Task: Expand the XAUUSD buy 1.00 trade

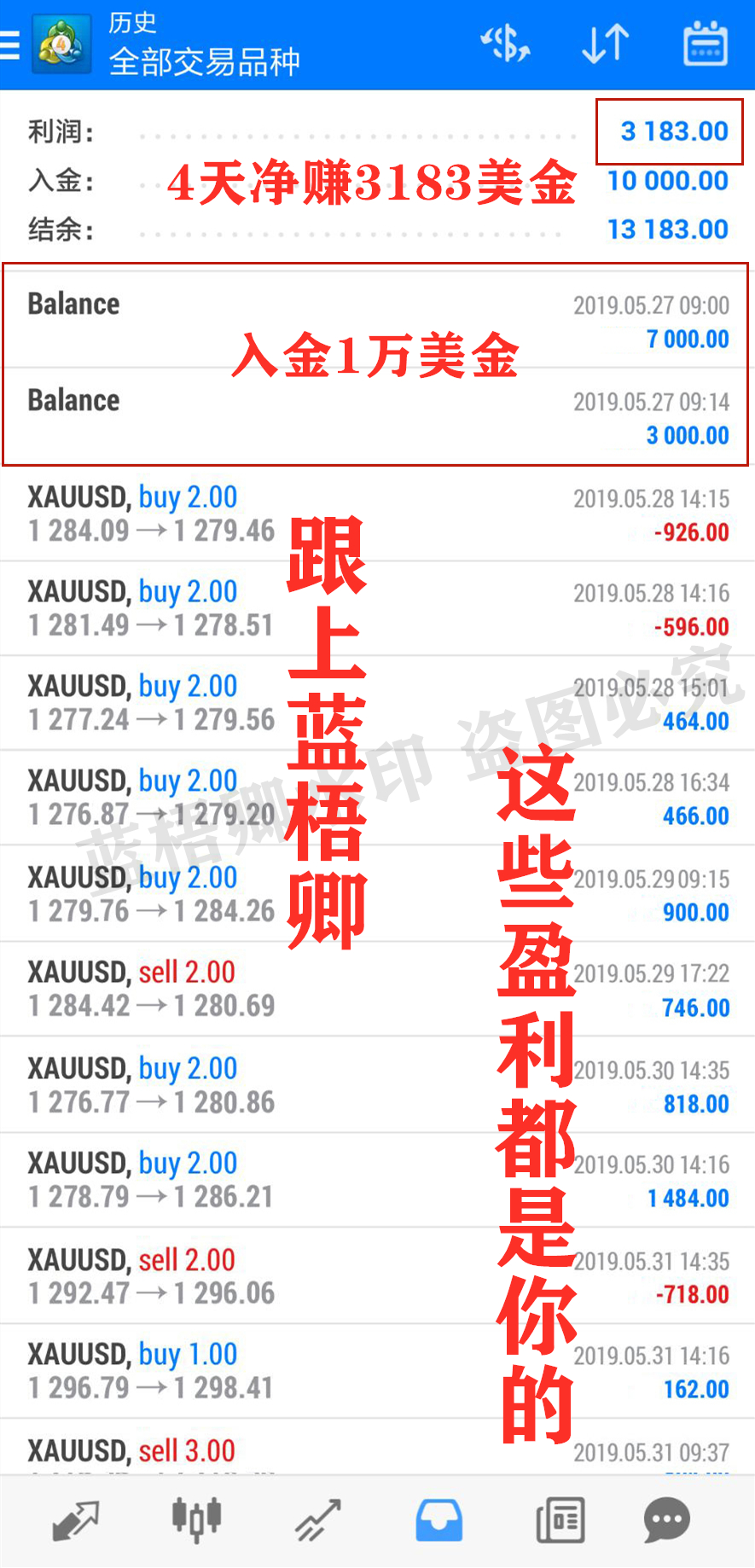Action: pos(377,1372)
